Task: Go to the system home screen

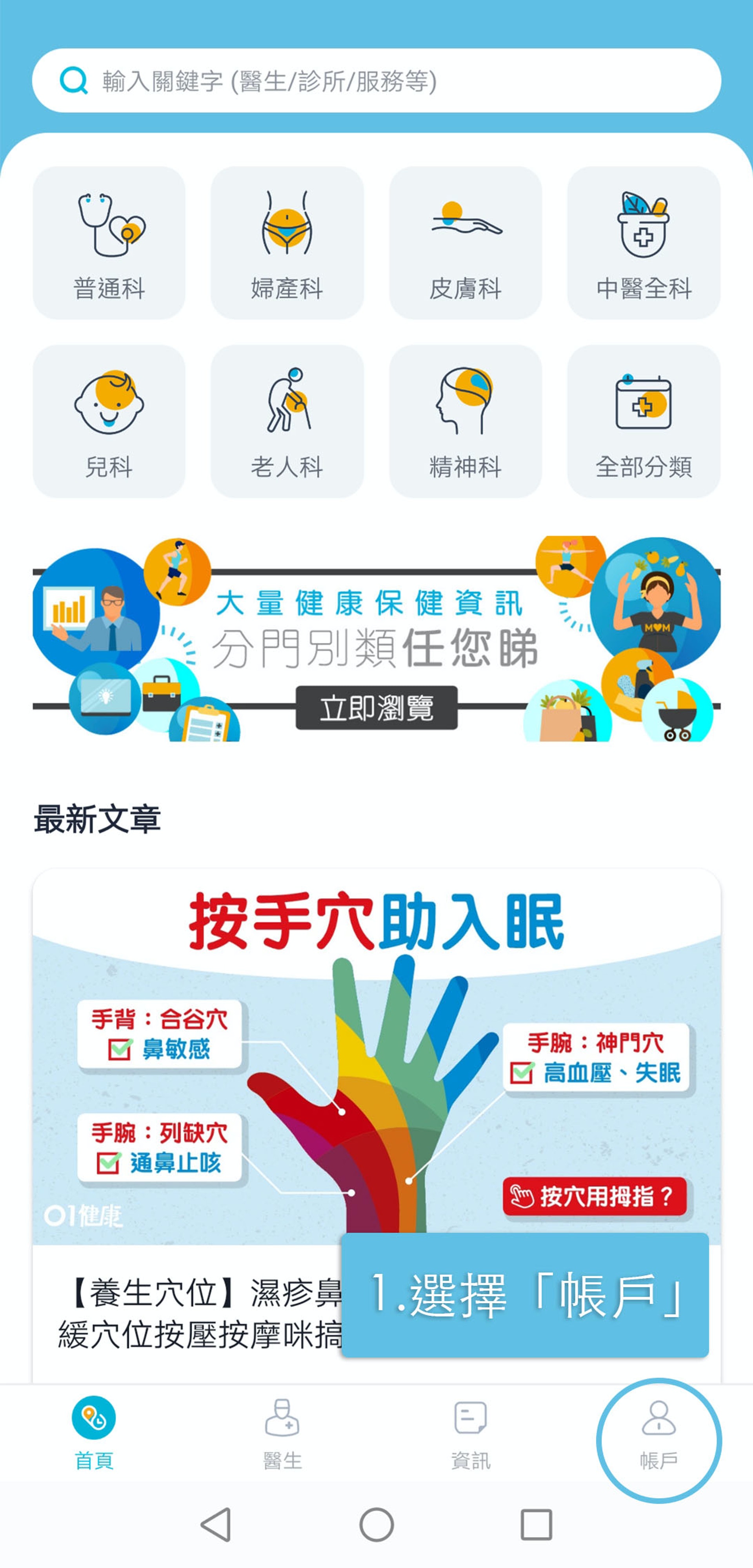Action: tap(376, 1524)
